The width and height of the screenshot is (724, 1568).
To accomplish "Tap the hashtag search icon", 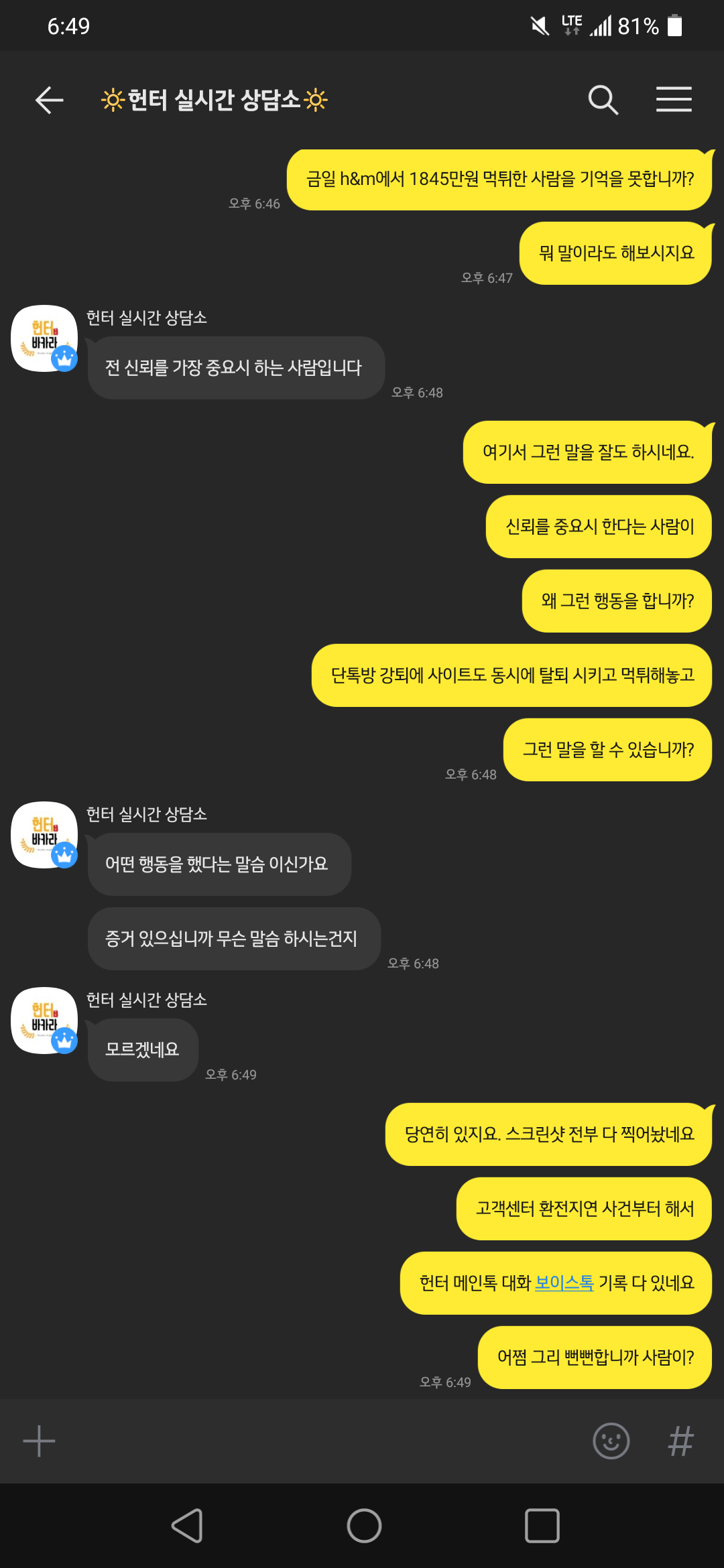I will (x=680, y=1441).
